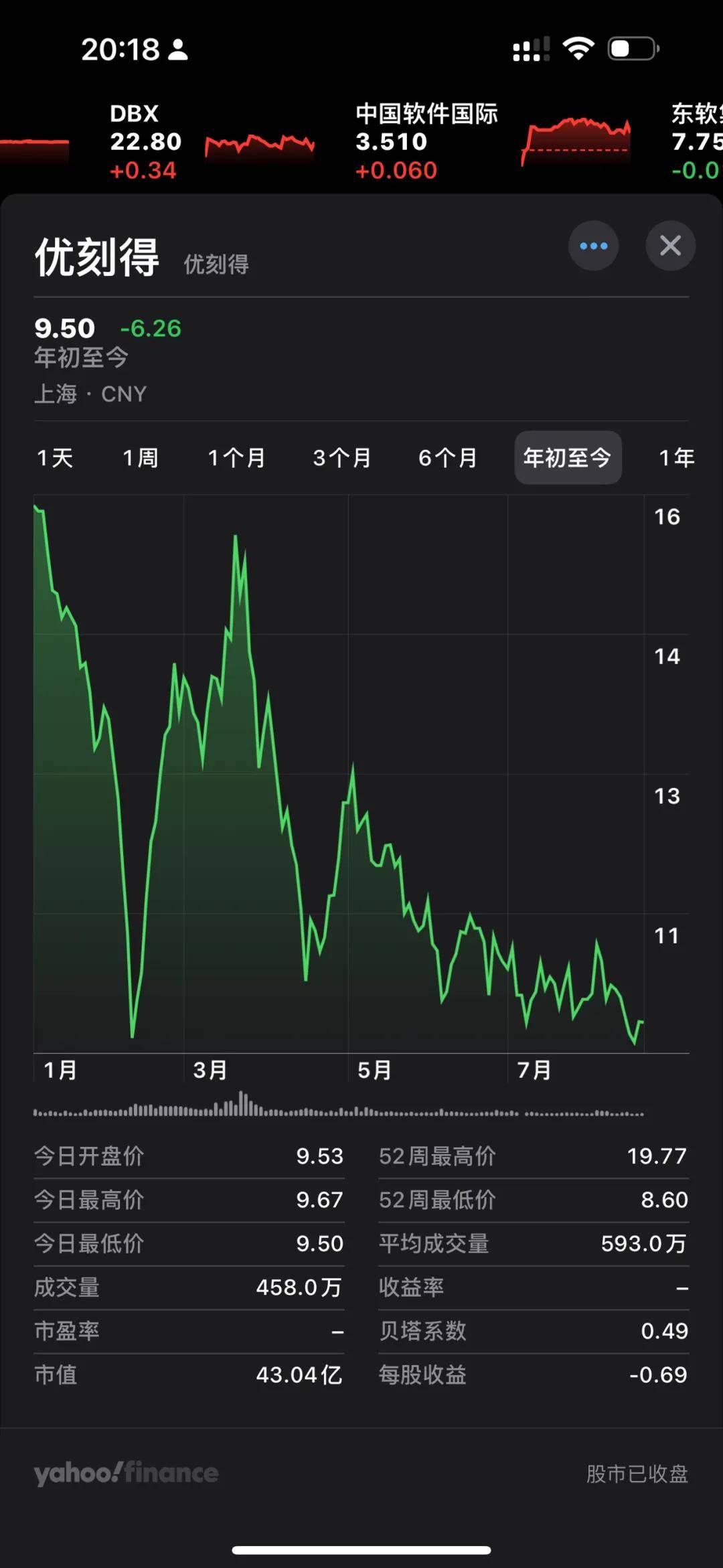The height and width of the screenshot is (1568, 723).
Task: Switch to the 3个月 range
Action: coord(342,458)
